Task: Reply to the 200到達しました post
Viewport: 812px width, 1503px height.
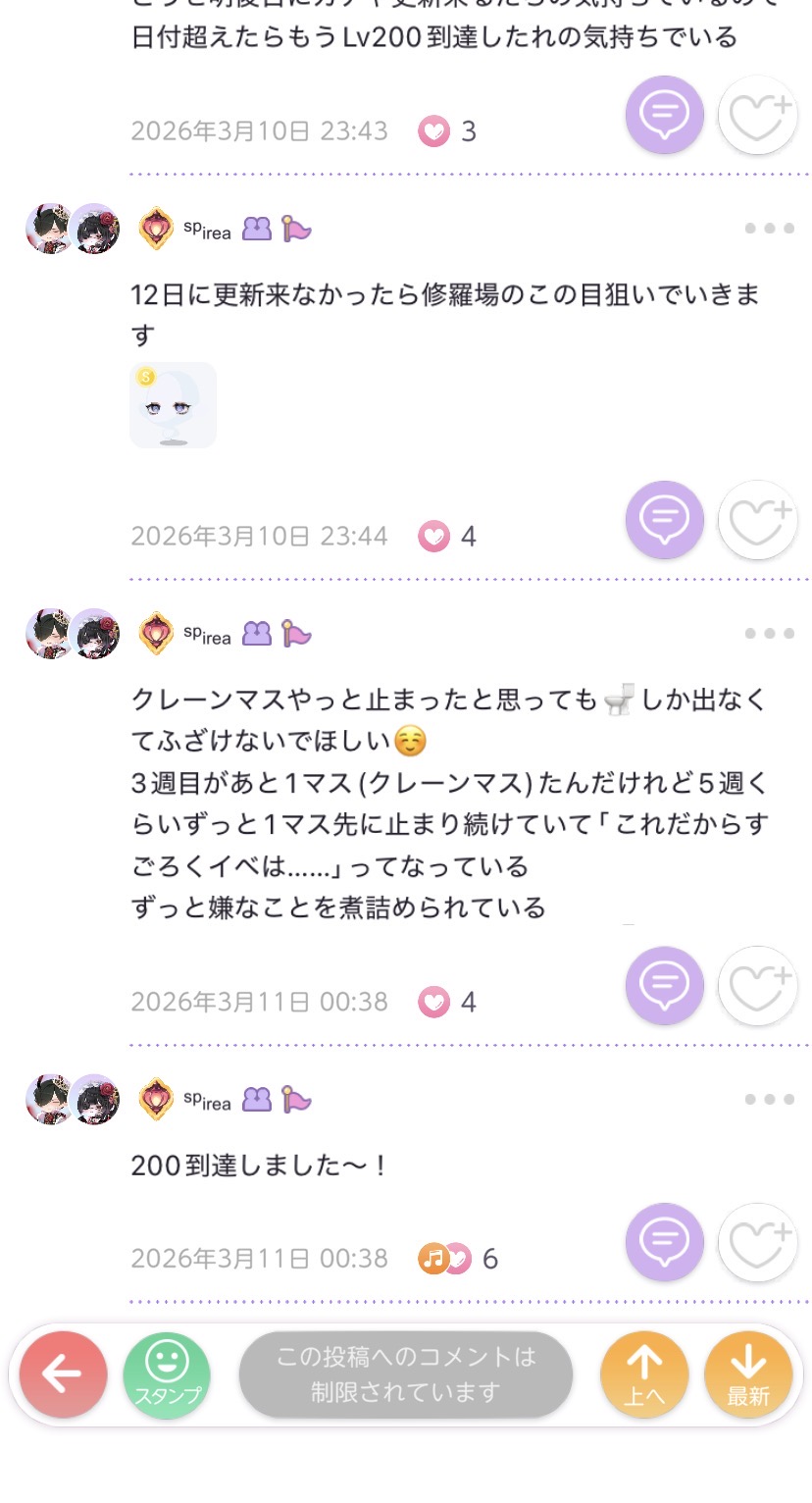Action: pos(665,1242)
